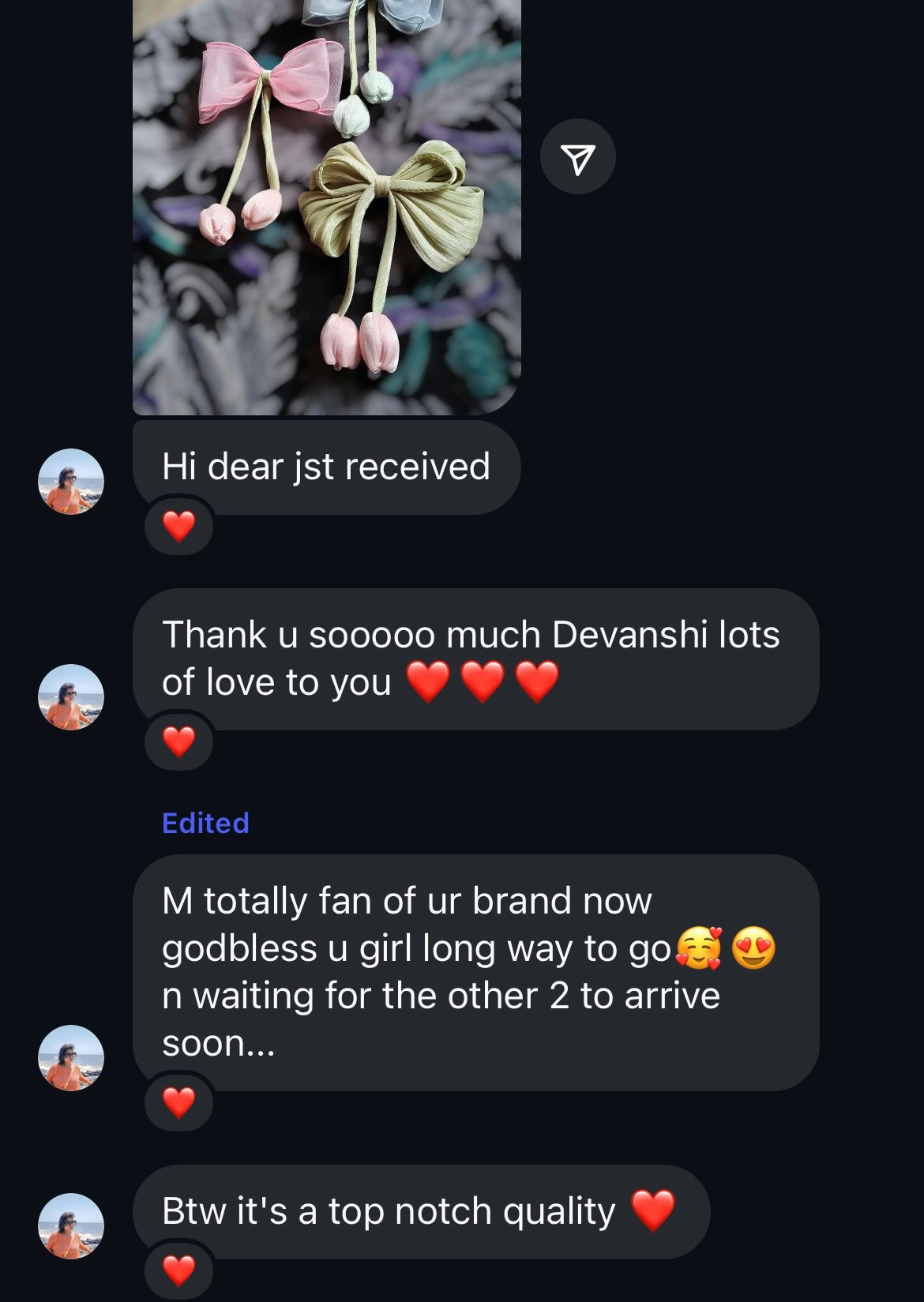
Task: Share the bow hair clips photo
Action: [577, 157]
